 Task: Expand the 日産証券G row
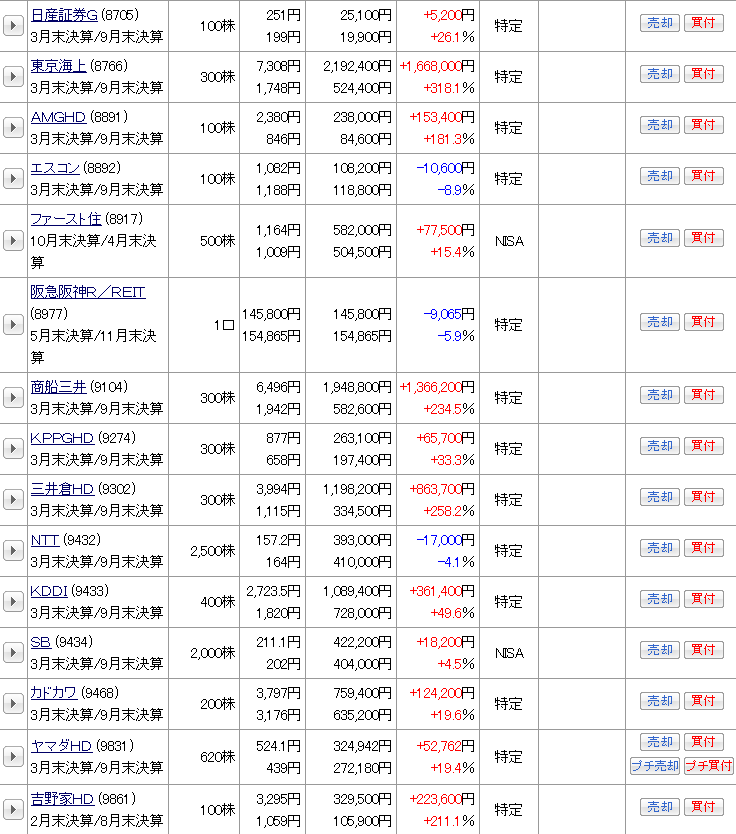13,25
